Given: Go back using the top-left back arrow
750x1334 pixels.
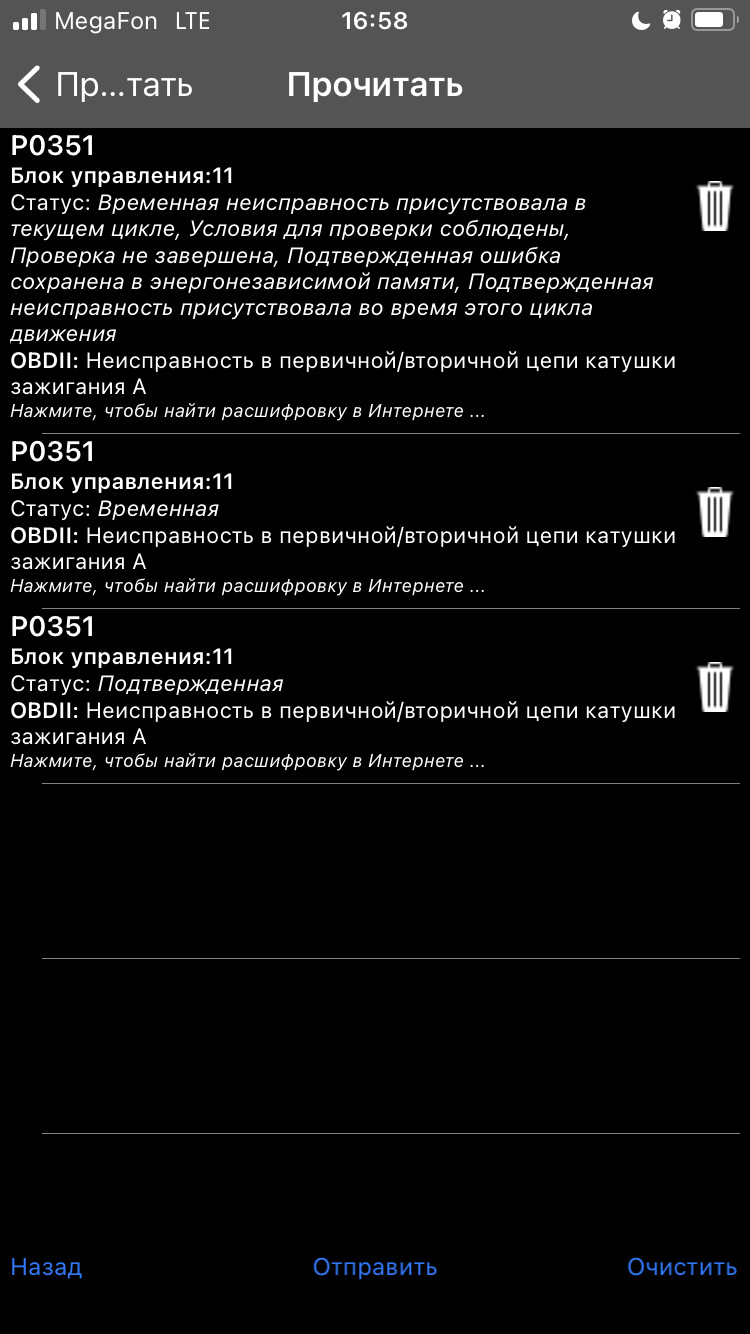Looking at the screenshot, I should [x=104, y=85].
